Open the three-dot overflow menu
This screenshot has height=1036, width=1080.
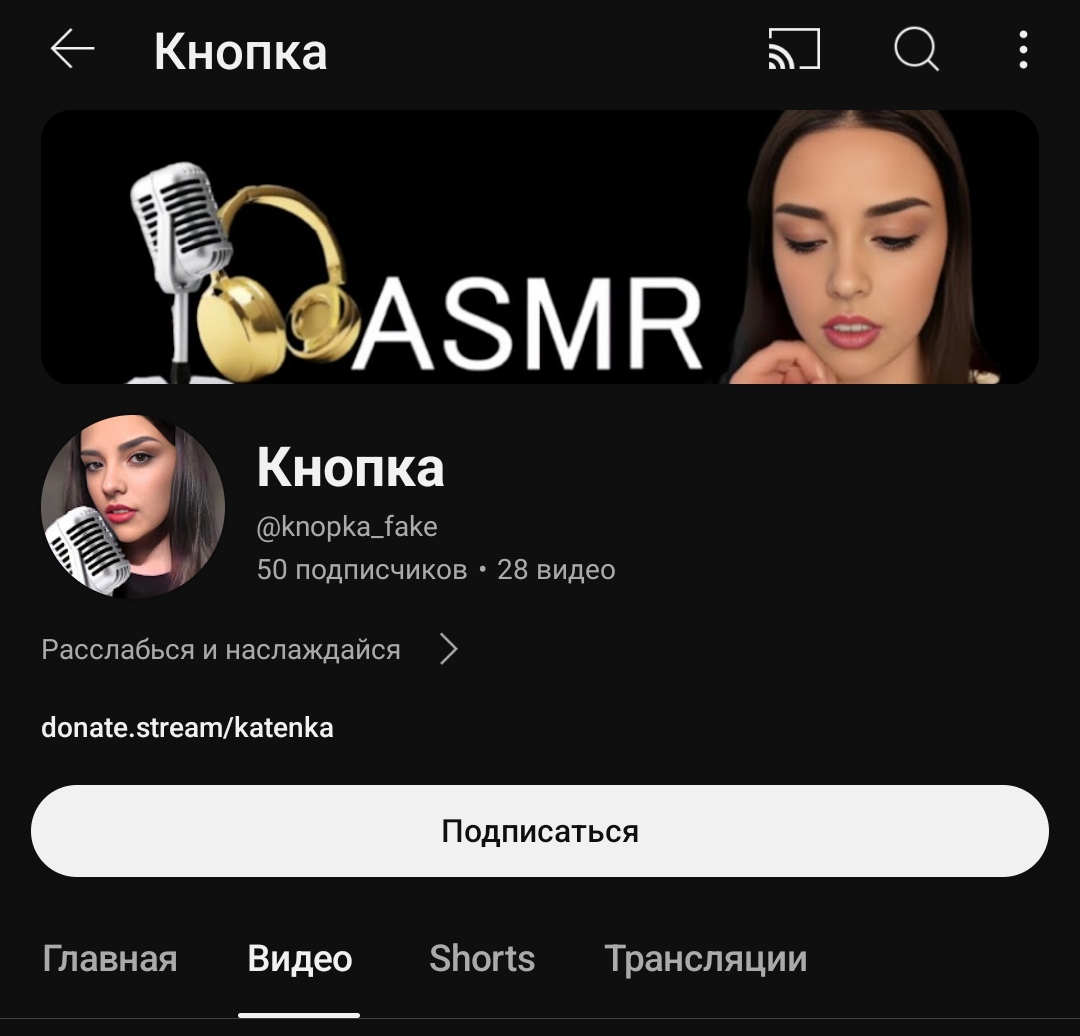click(1022, 49)
